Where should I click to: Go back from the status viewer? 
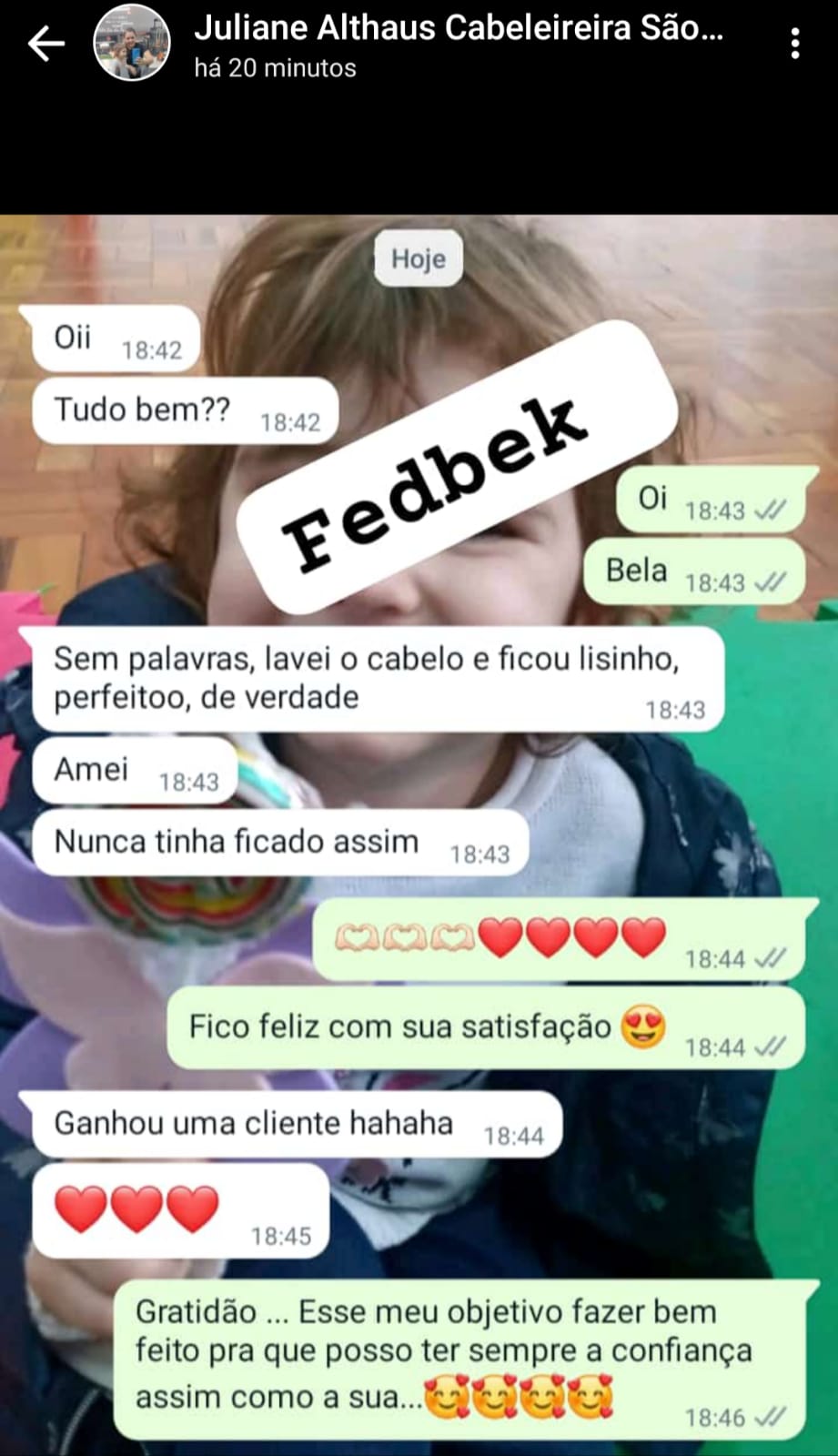[x=45, y=43]
